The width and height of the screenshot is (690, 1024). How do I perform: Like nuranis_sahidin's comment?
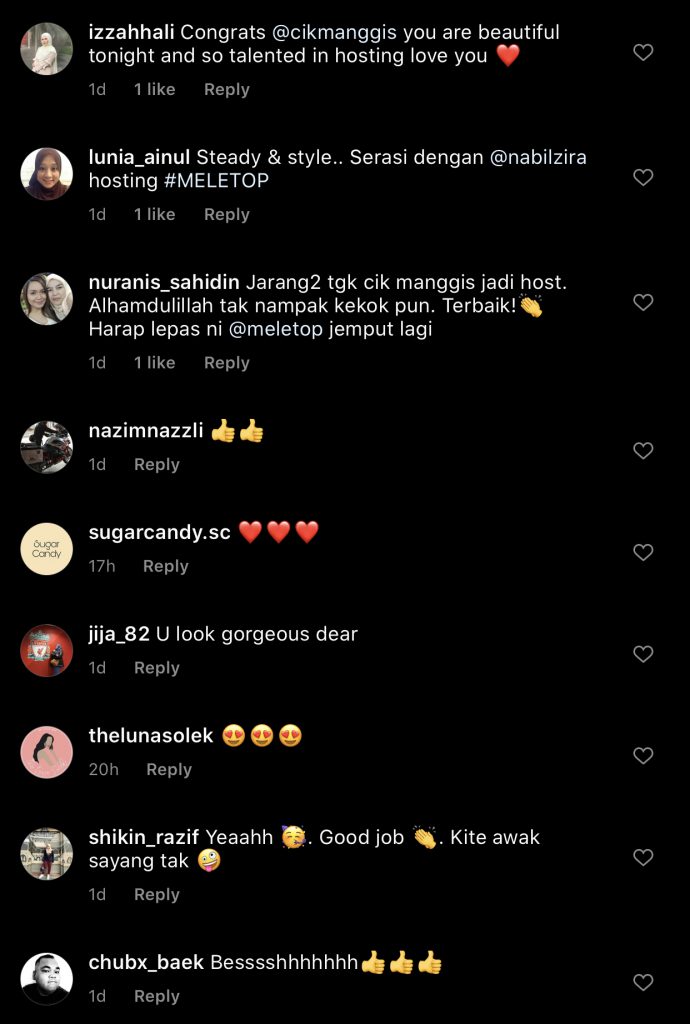point(644,302)
